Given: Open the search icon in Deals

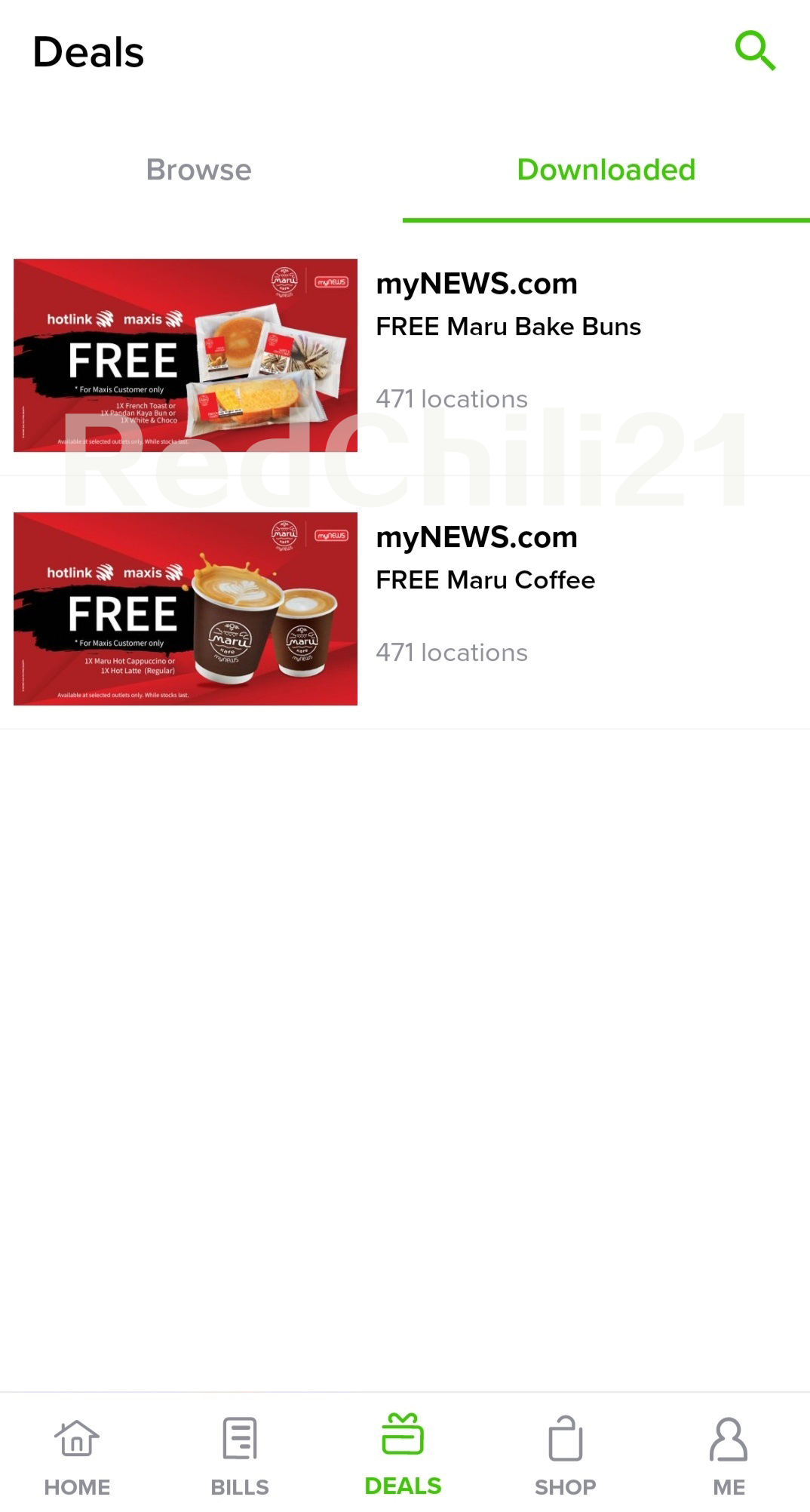Looking at the screenshot, I should [x=755, y=51].
